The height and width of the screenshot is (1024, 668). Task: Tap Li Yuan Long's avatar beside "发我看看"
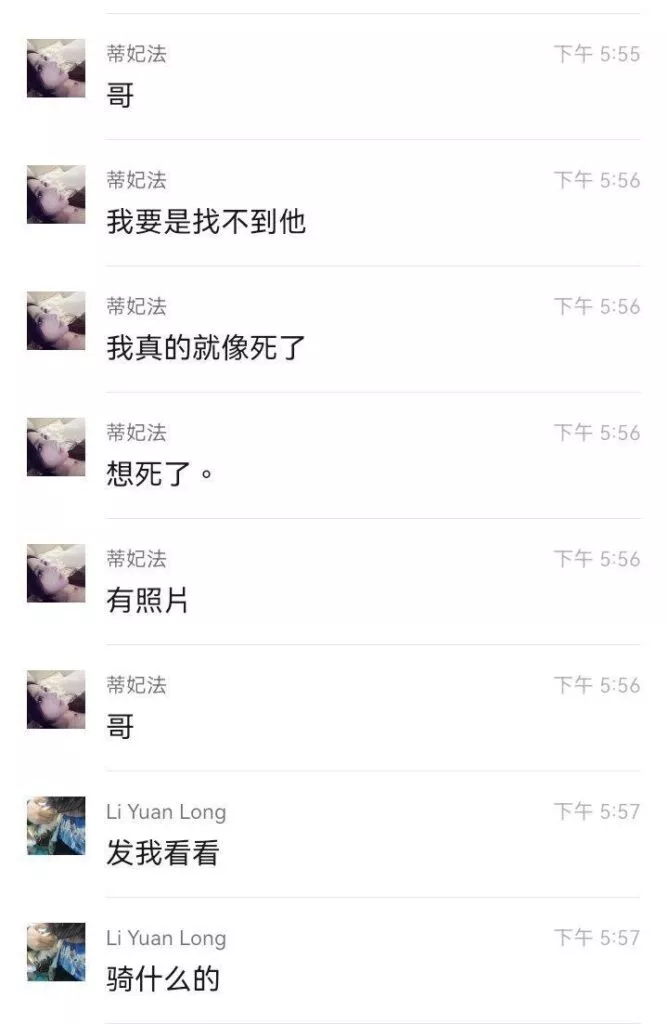56,825
